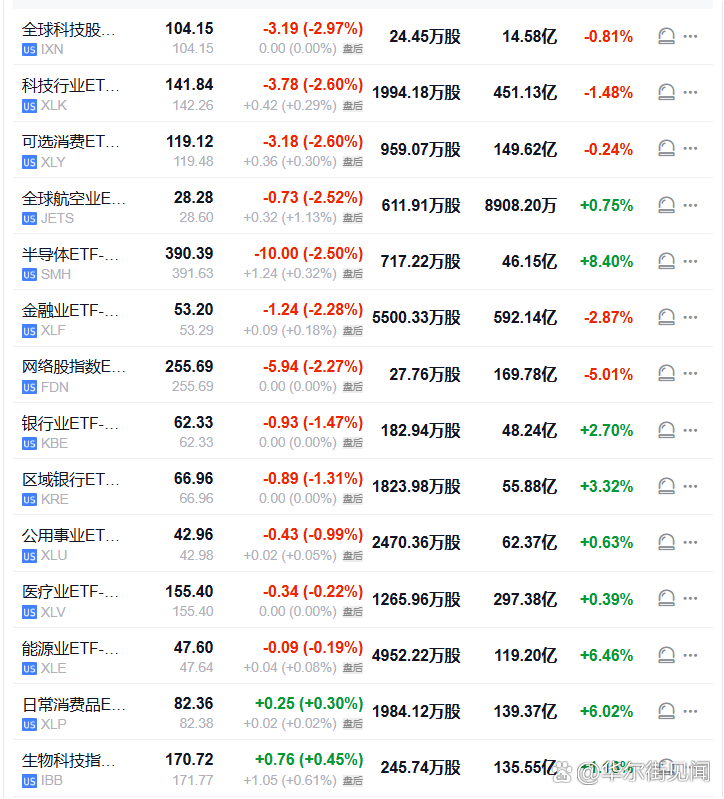724x799 pixels.
Task: Select the alert bell for the JETS ETF
Action: pos(665,204)
